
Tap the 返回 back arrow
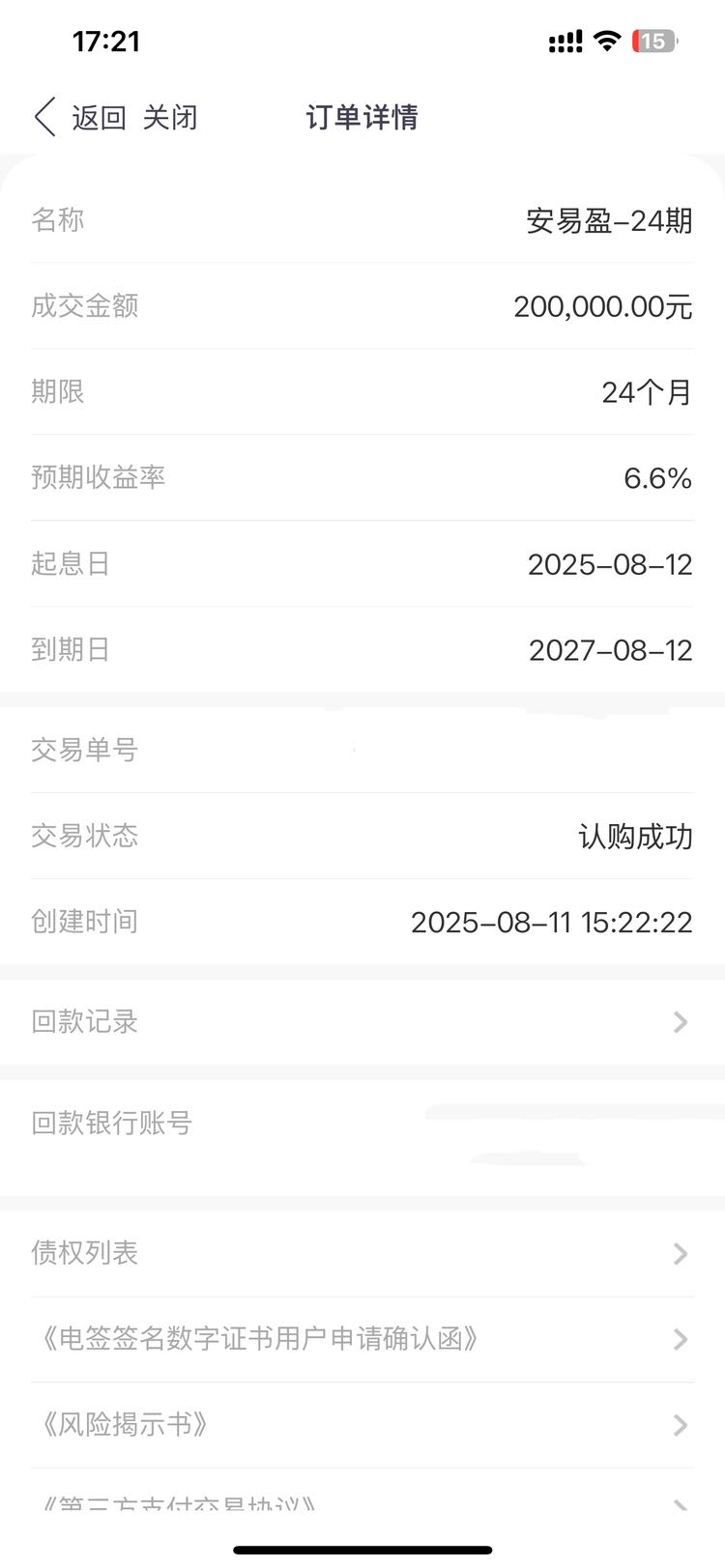(x=45, y=117)
